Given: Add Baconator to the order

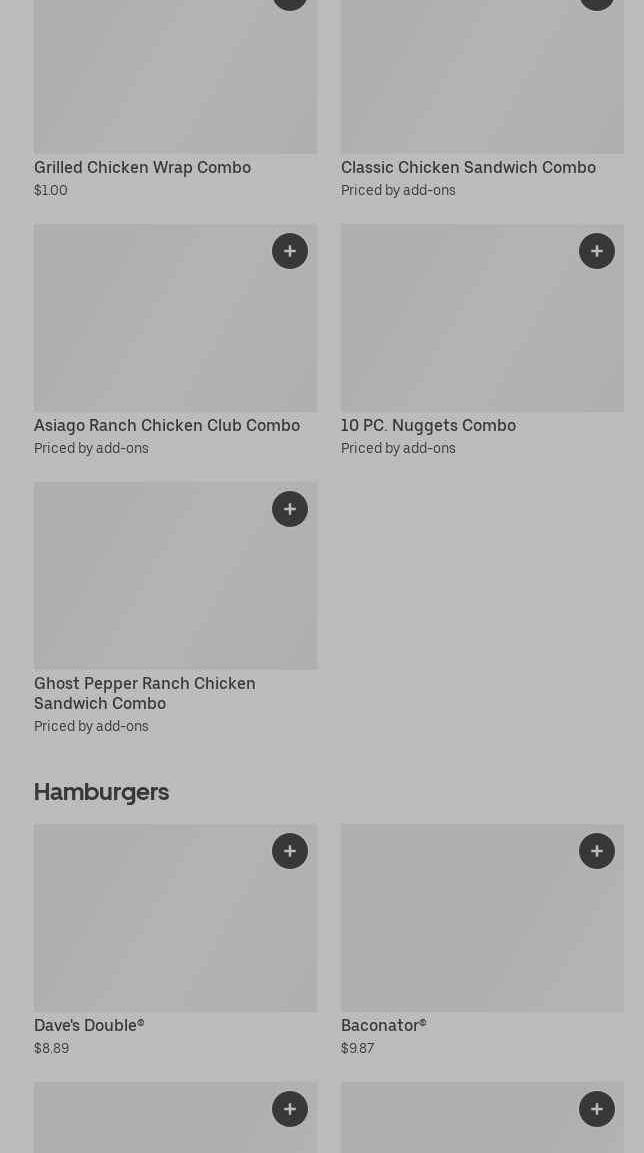Looking at the screenshot, I should [597, 851].
